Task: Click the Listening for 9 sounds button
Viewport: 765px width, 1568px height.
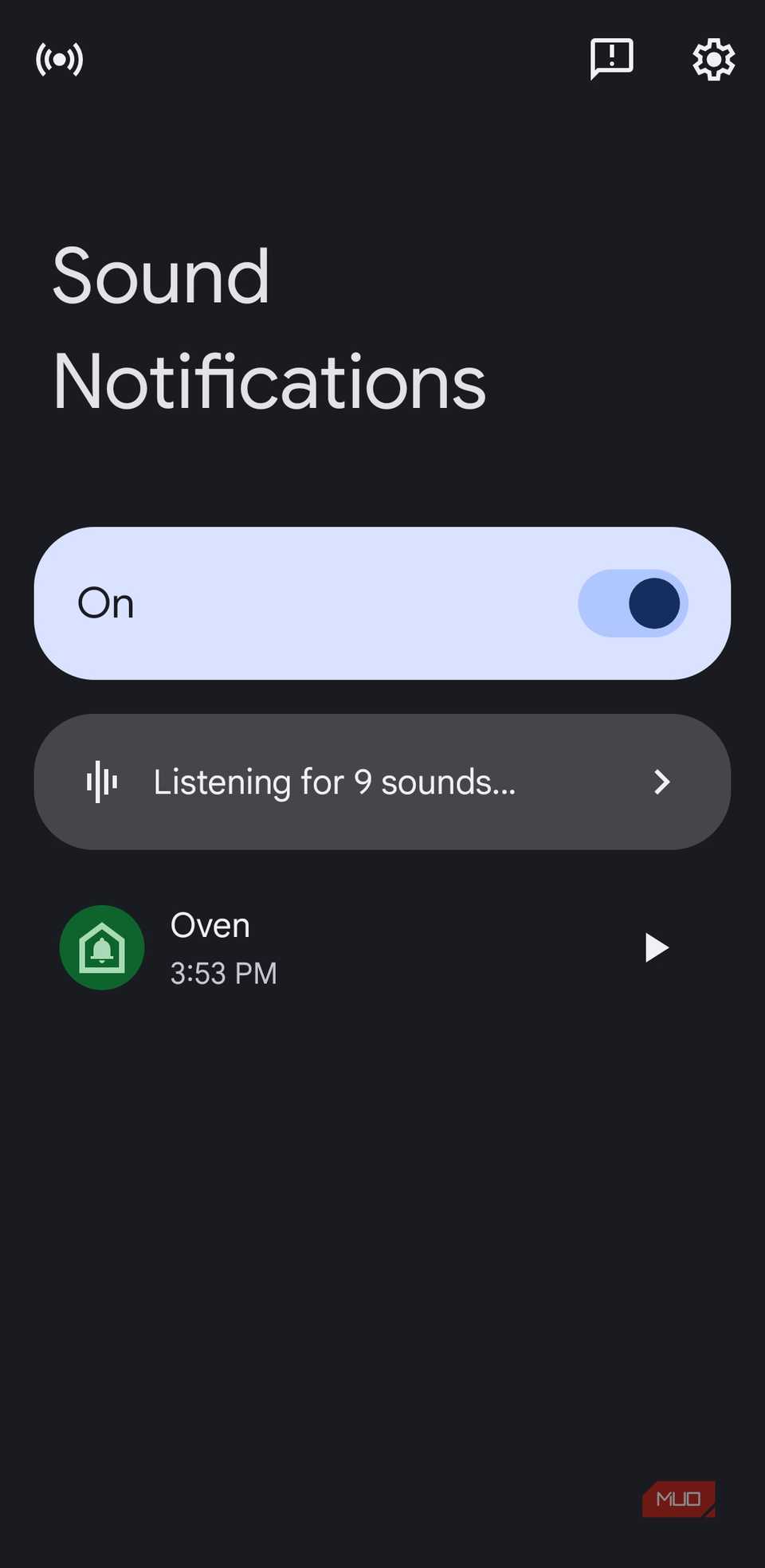Action: pyautogui.click(x=382, y=782)
